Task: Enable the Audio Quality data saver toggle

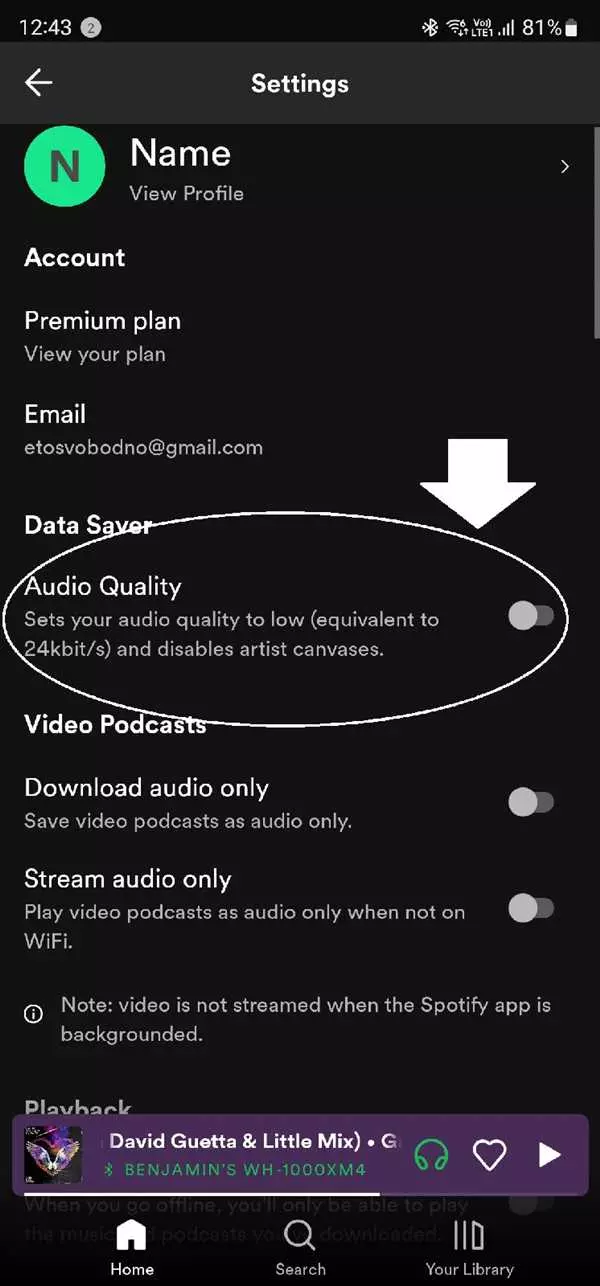Action: coord(530,616)
